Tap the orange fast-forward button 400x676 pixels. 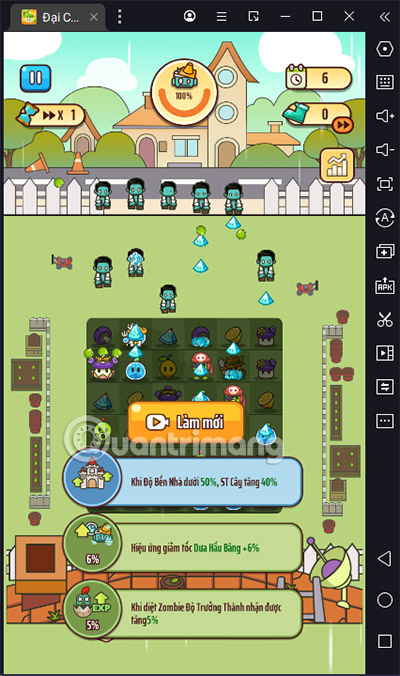pyautogui.click(x=343, y=125)
